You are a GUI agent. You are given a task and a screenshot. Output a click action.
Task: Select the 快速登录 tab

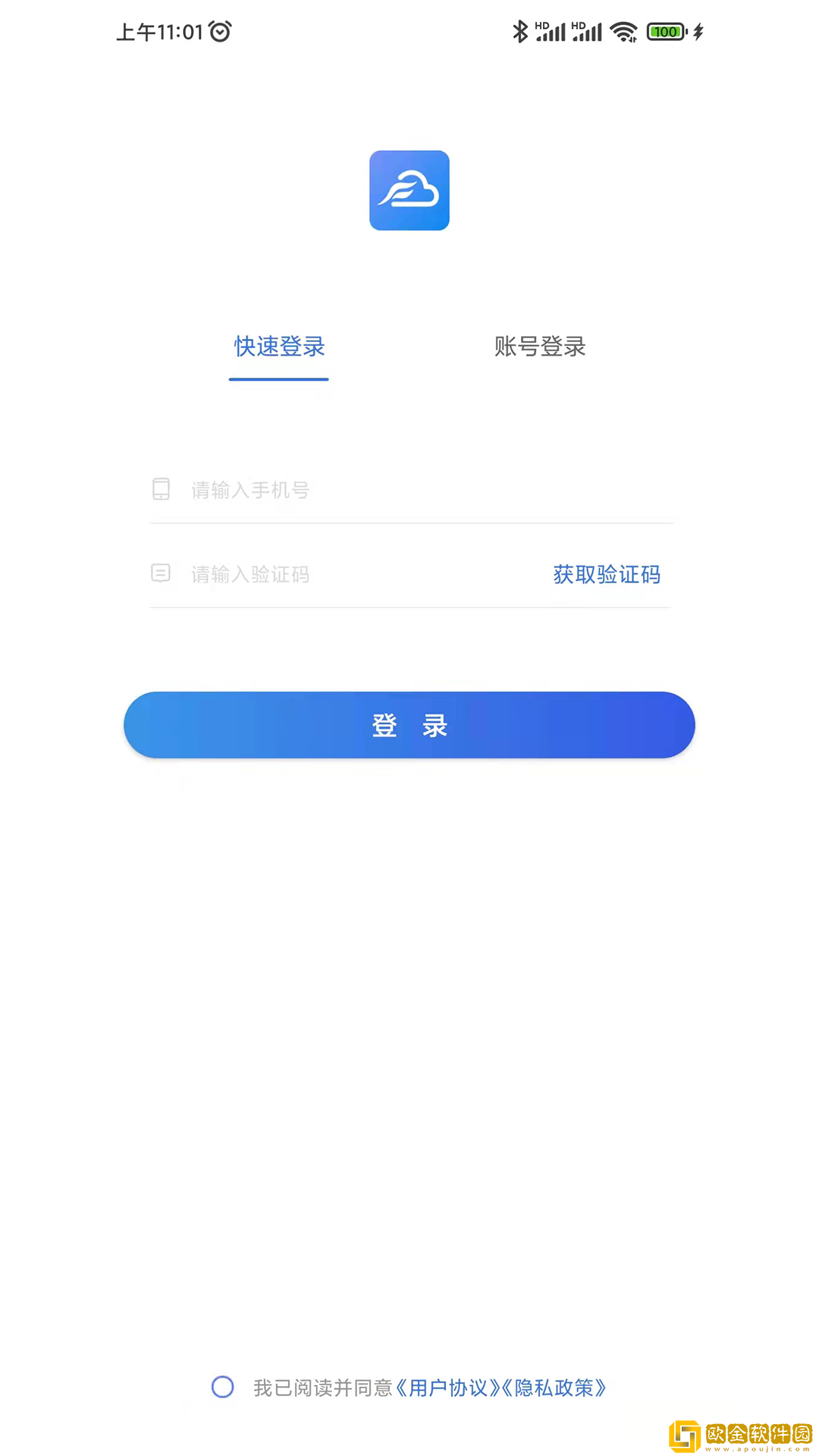[279, 347]
